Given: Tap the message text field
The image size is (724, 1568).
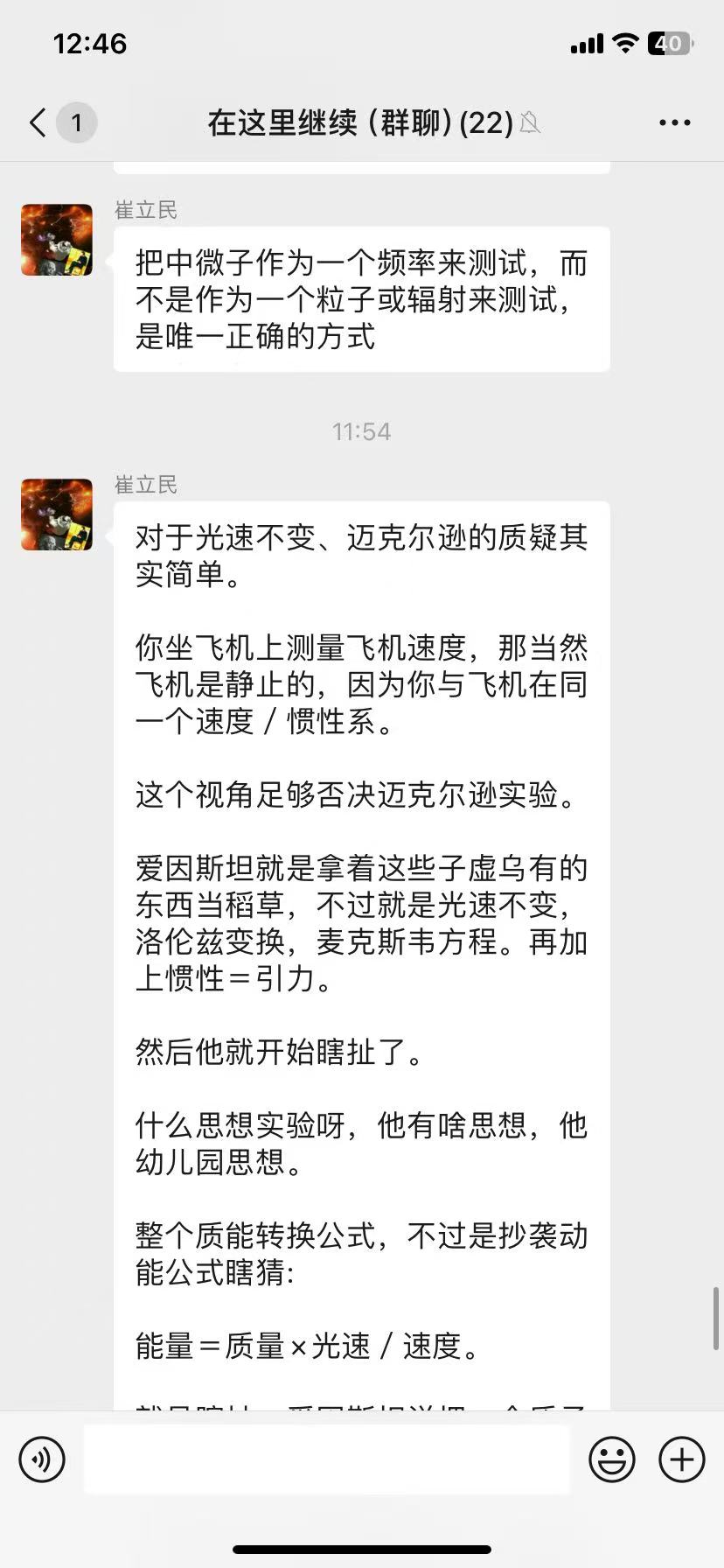Looking at the screenshot, I should click(326, 1459).
